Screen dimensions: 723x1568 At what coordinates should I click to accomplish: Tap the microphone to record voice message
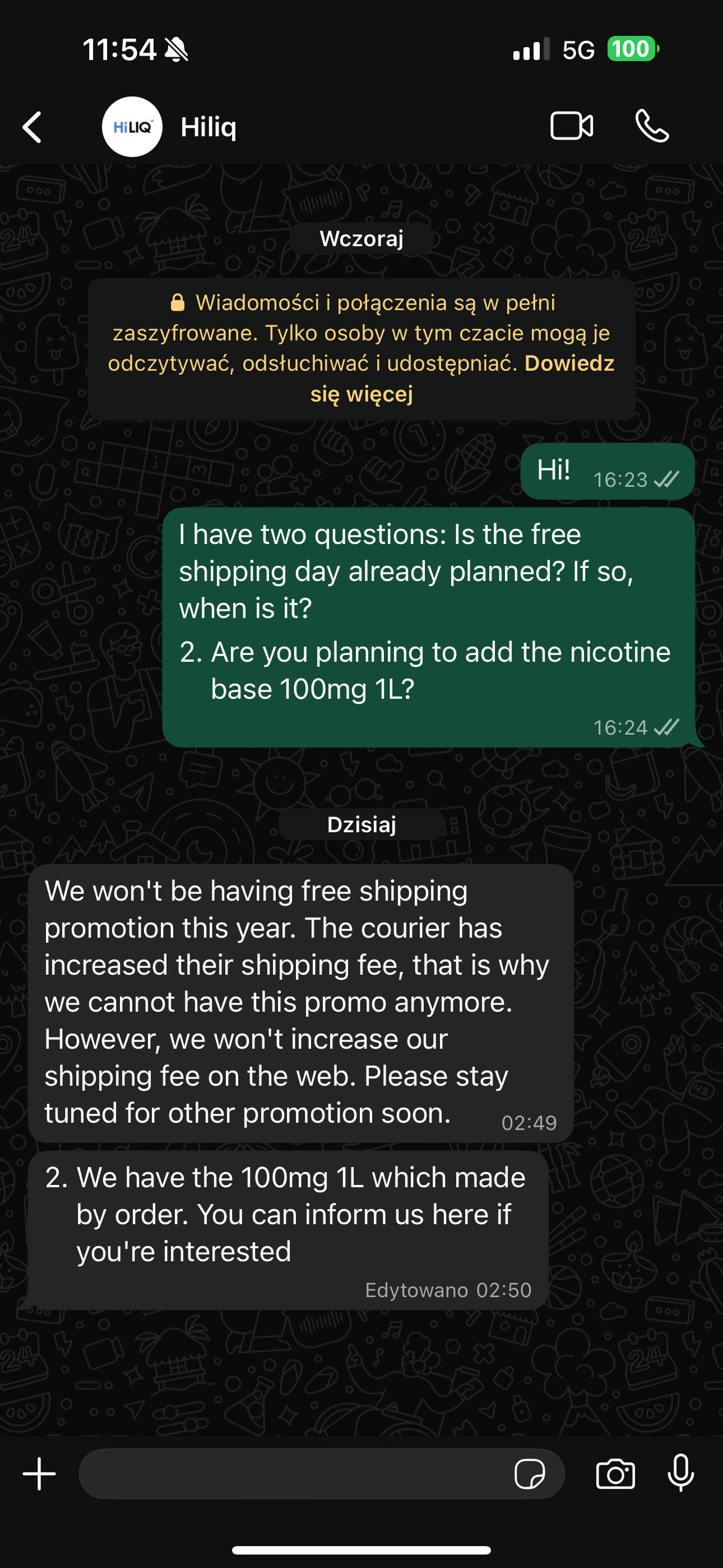pos(680,1474)
